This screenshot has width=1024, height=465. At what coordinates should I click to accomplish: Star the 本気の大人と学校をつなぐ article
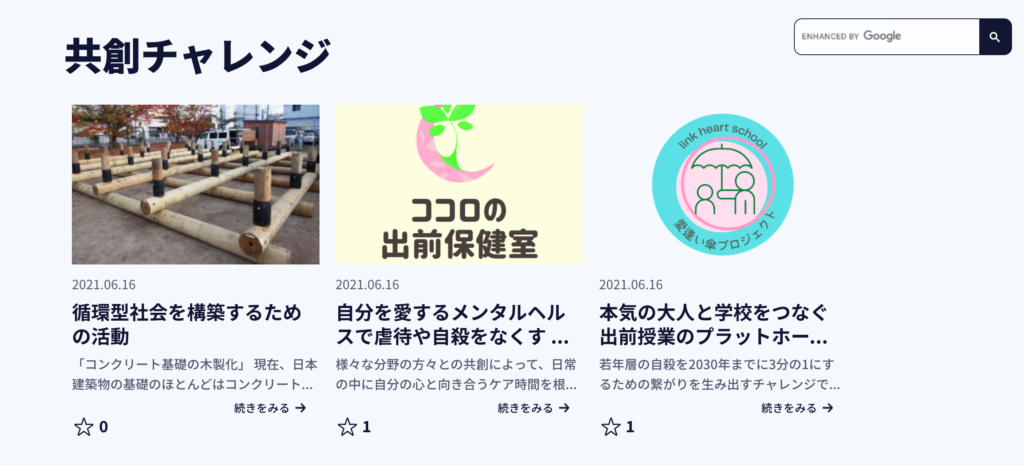[611, 428]
